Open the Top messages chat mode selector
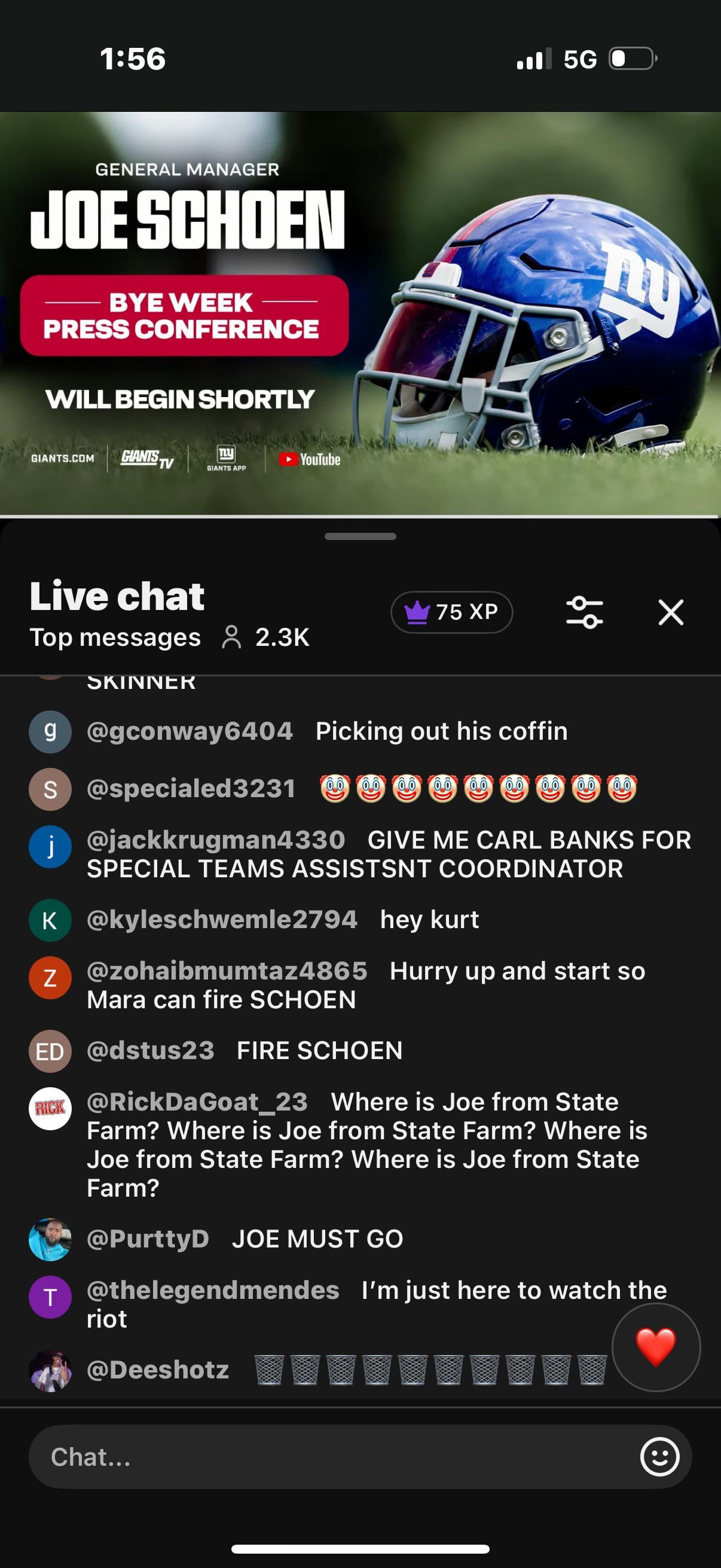Viewport: 721px width, 1568px height. (x=115, y=637)
